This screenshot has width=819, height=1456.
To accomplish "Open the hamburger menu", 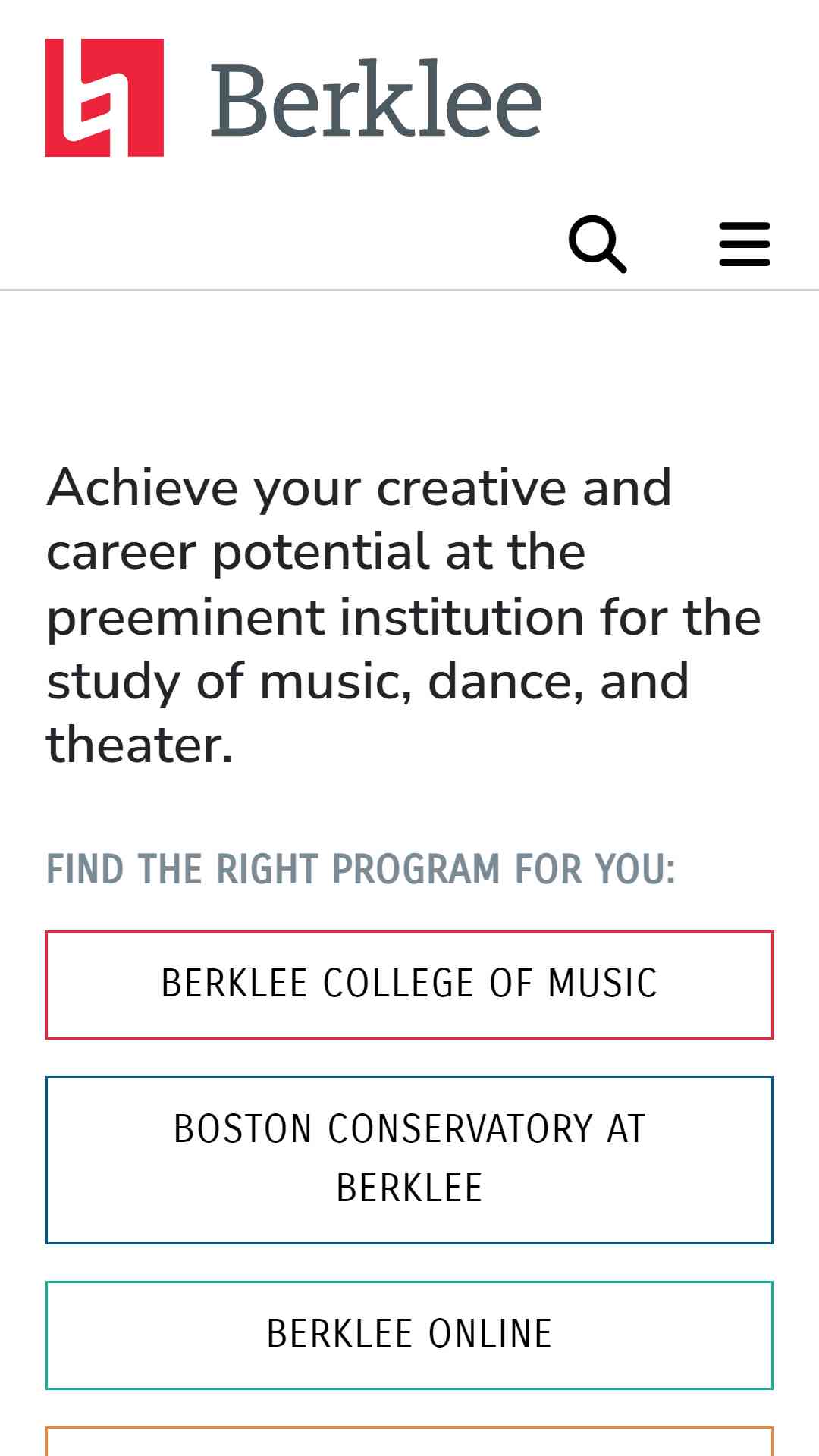I will click(745, 244).
